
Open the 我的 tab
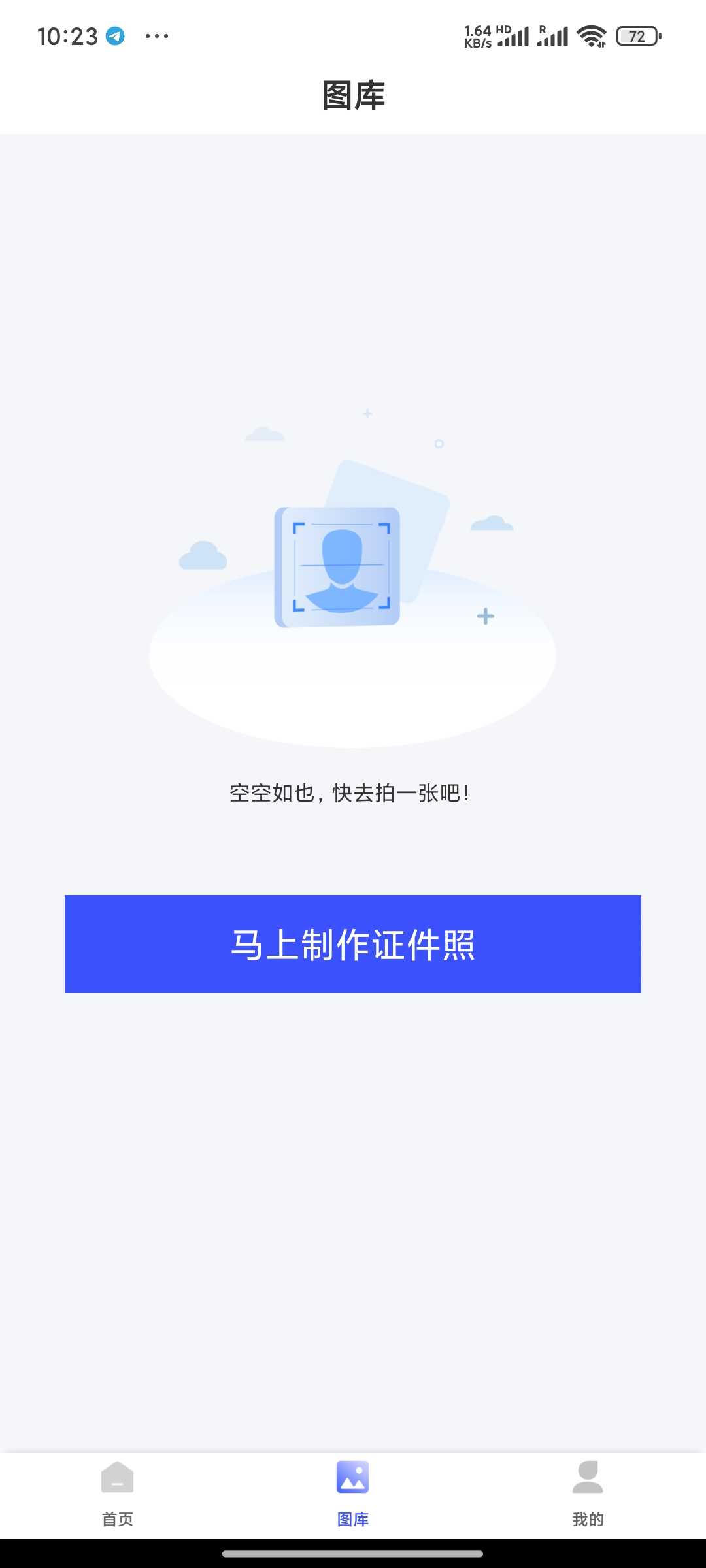click(x=588, y=1495)
